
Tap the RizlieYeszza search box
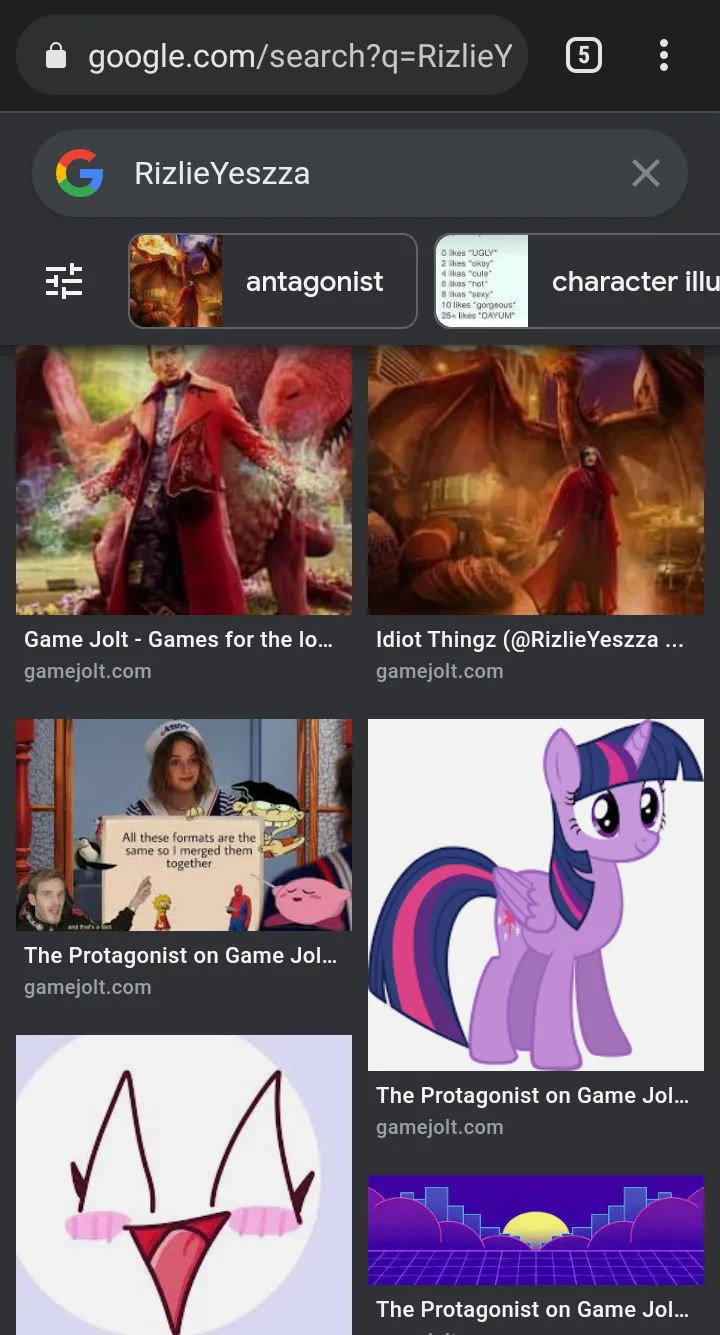360,173
